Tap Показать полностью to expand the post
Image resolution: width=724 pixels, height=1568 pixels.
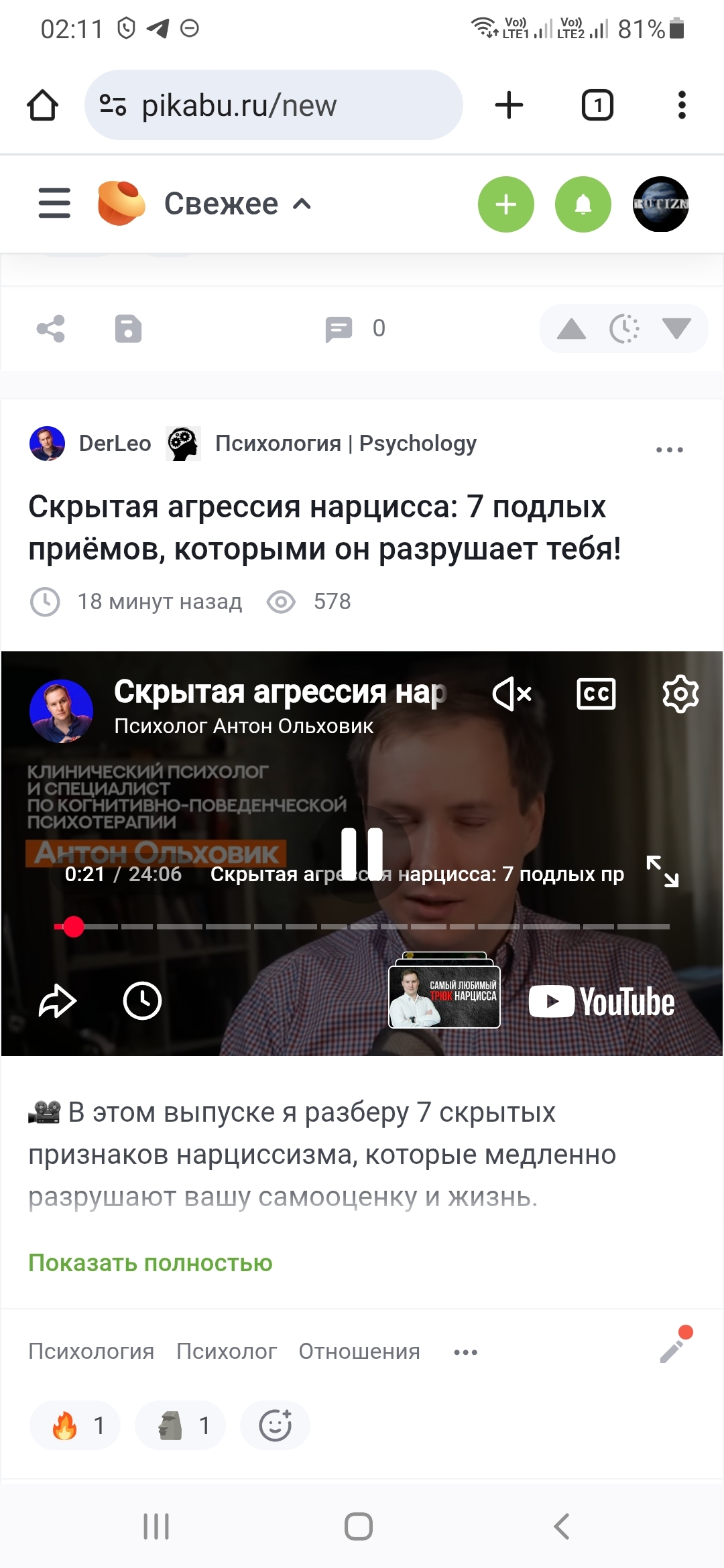click(x=150, y=1262)
